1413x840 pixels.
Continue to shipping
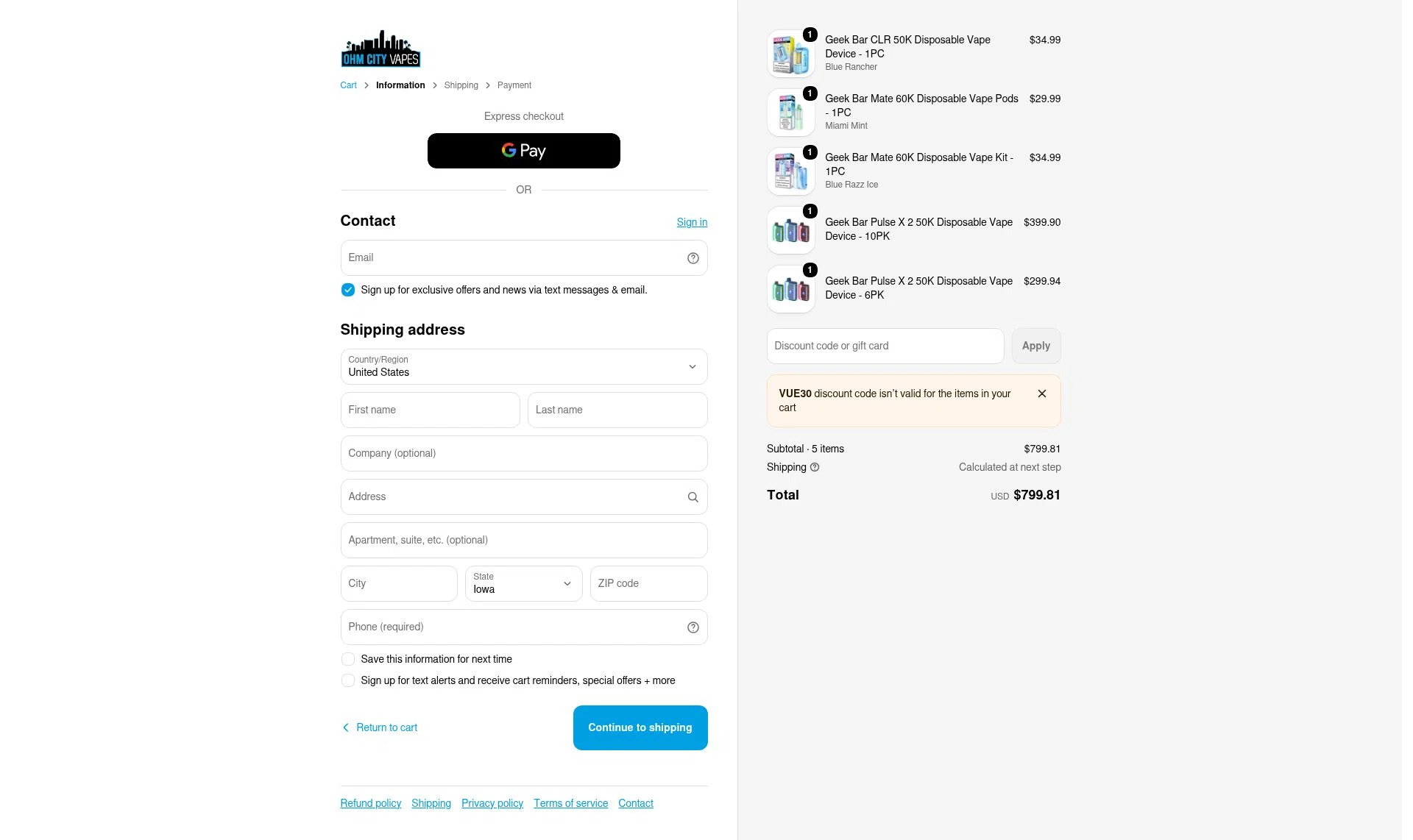(x=640, y=728)
